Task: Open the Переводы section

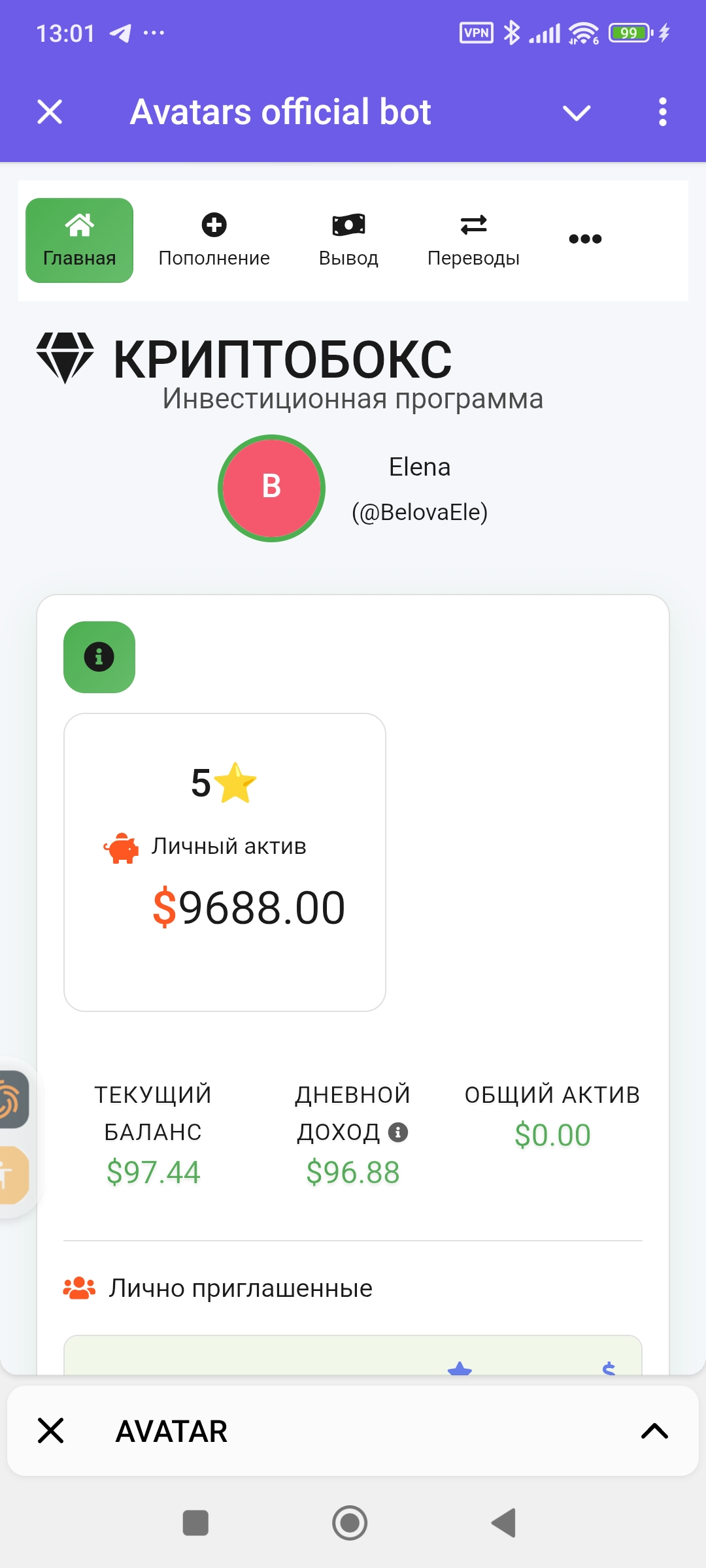Action: (x=473, y=240)
